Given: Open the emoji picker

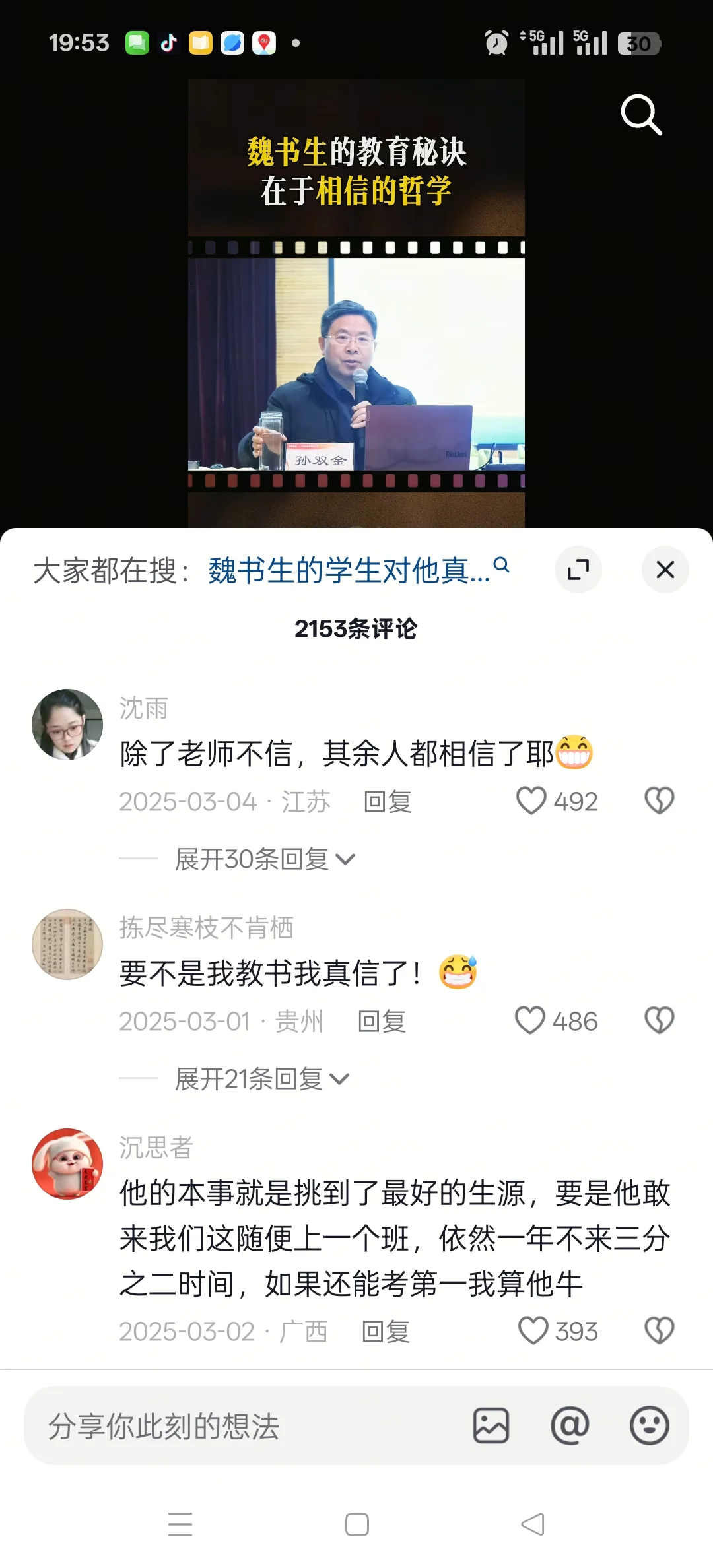Looking at the screenshot, I should coord(649,1425).
